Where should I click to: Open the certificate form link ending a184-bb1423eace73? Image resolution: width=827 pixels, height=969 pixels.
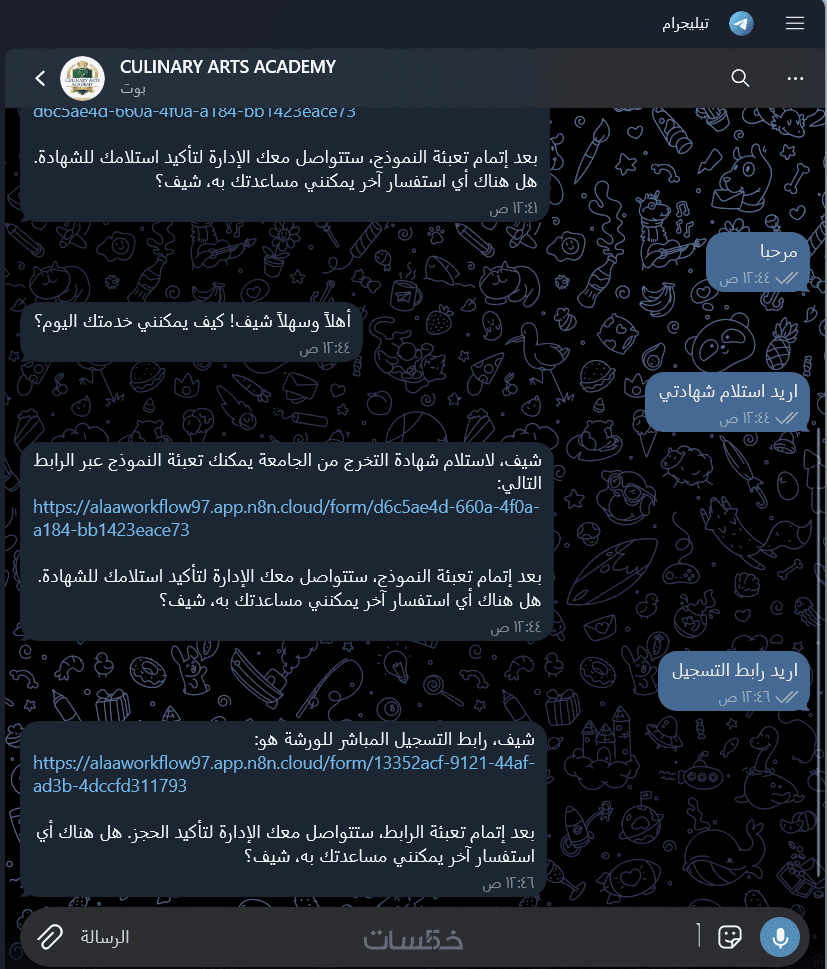point(286,518)
